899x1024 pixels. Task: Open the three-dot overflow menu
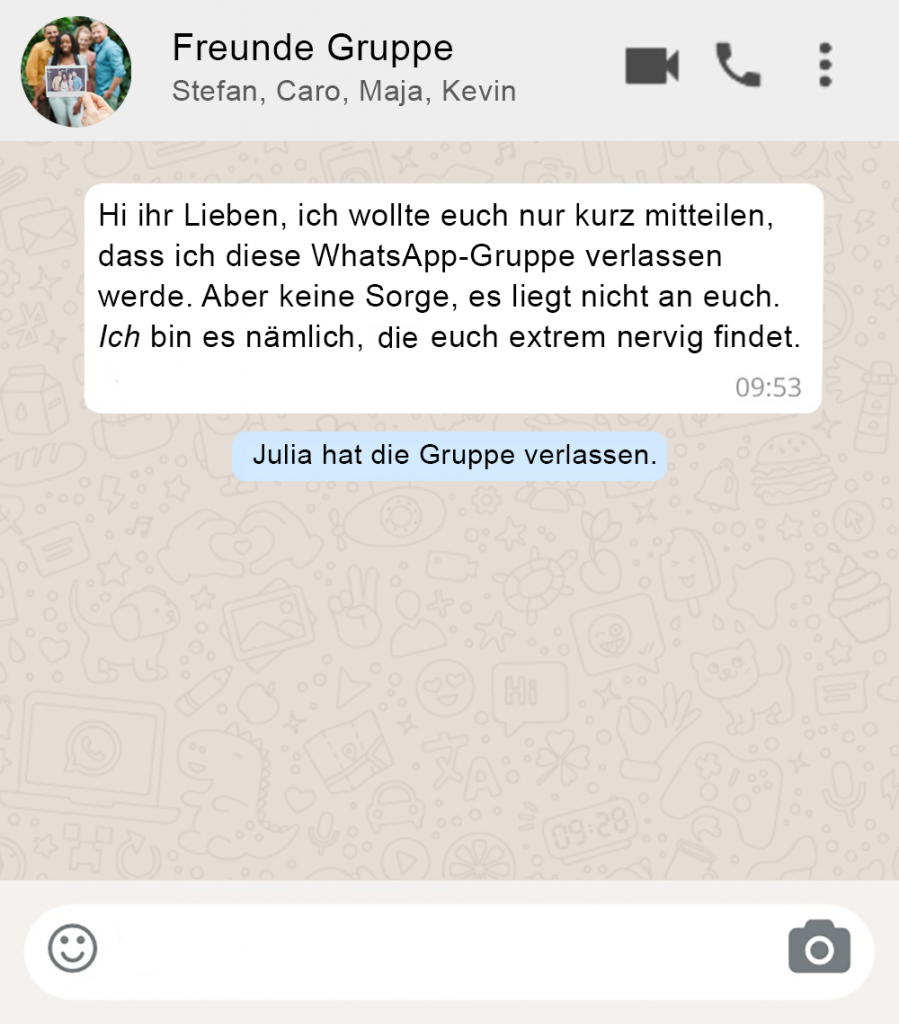point(825,66)
